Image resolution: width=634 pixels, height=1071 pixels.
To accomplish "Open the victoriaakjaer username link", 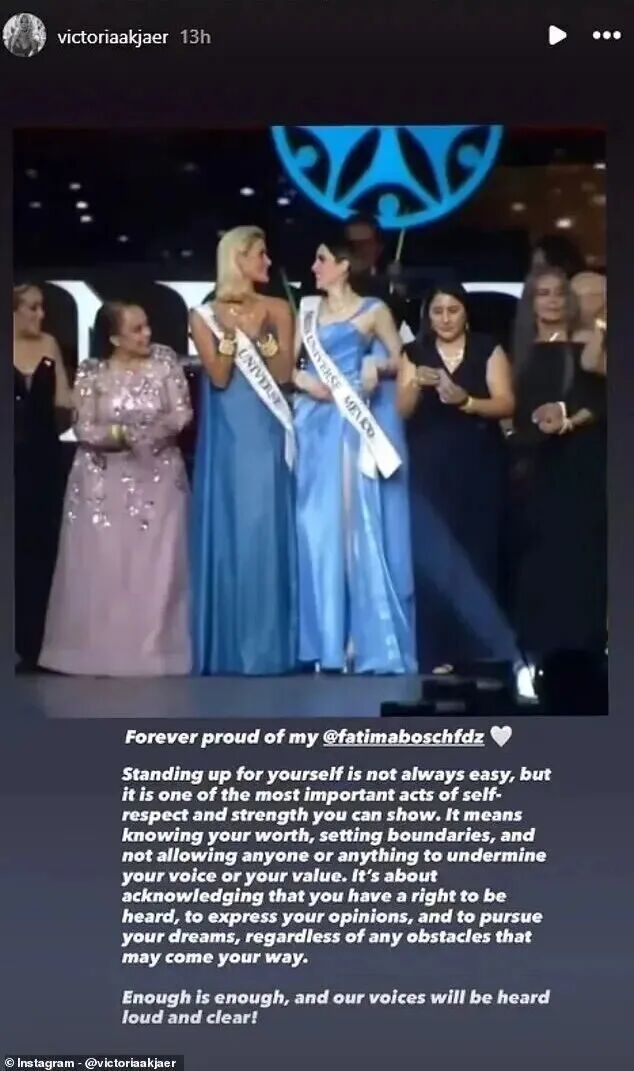I will 113,36.
